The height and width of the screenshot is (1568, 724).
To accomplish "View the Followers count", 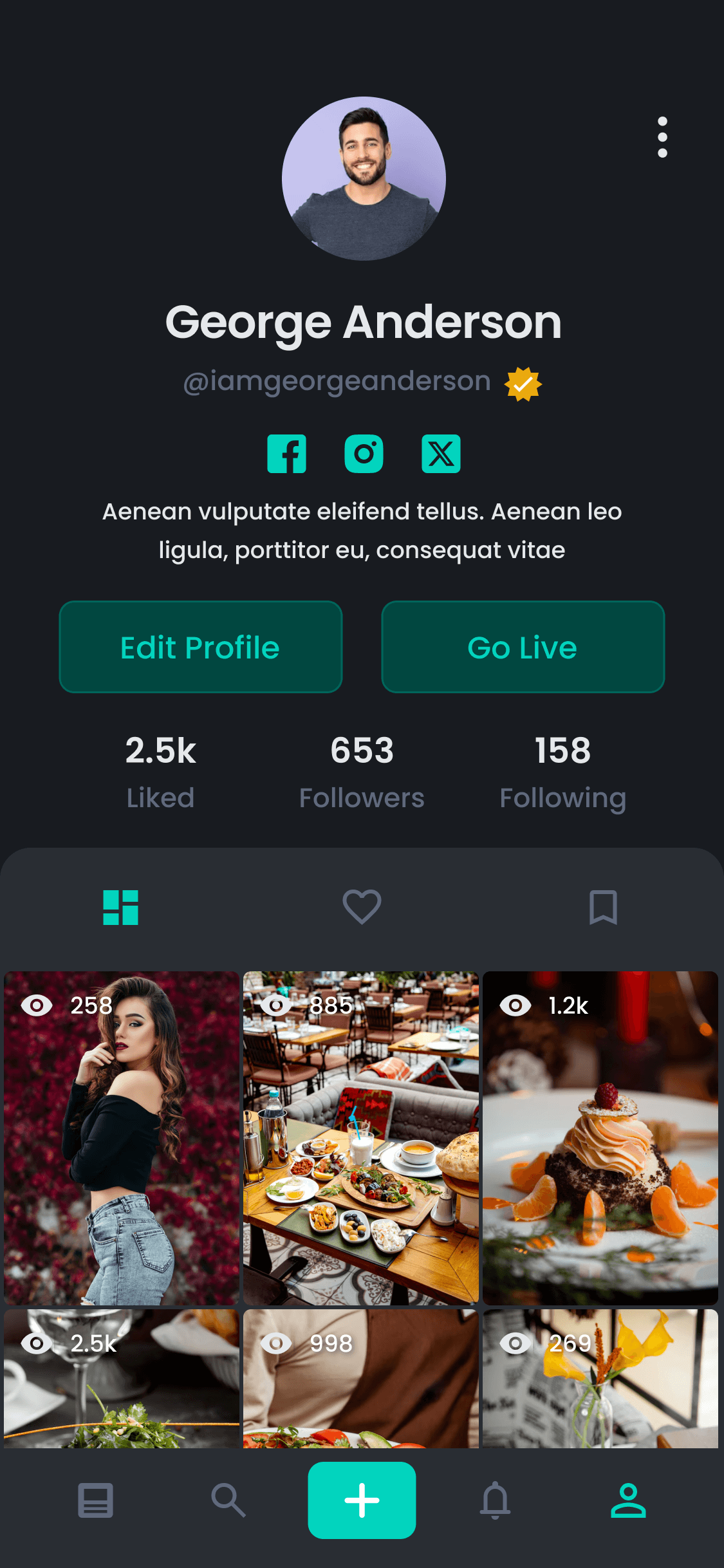I will coord(362,771).
